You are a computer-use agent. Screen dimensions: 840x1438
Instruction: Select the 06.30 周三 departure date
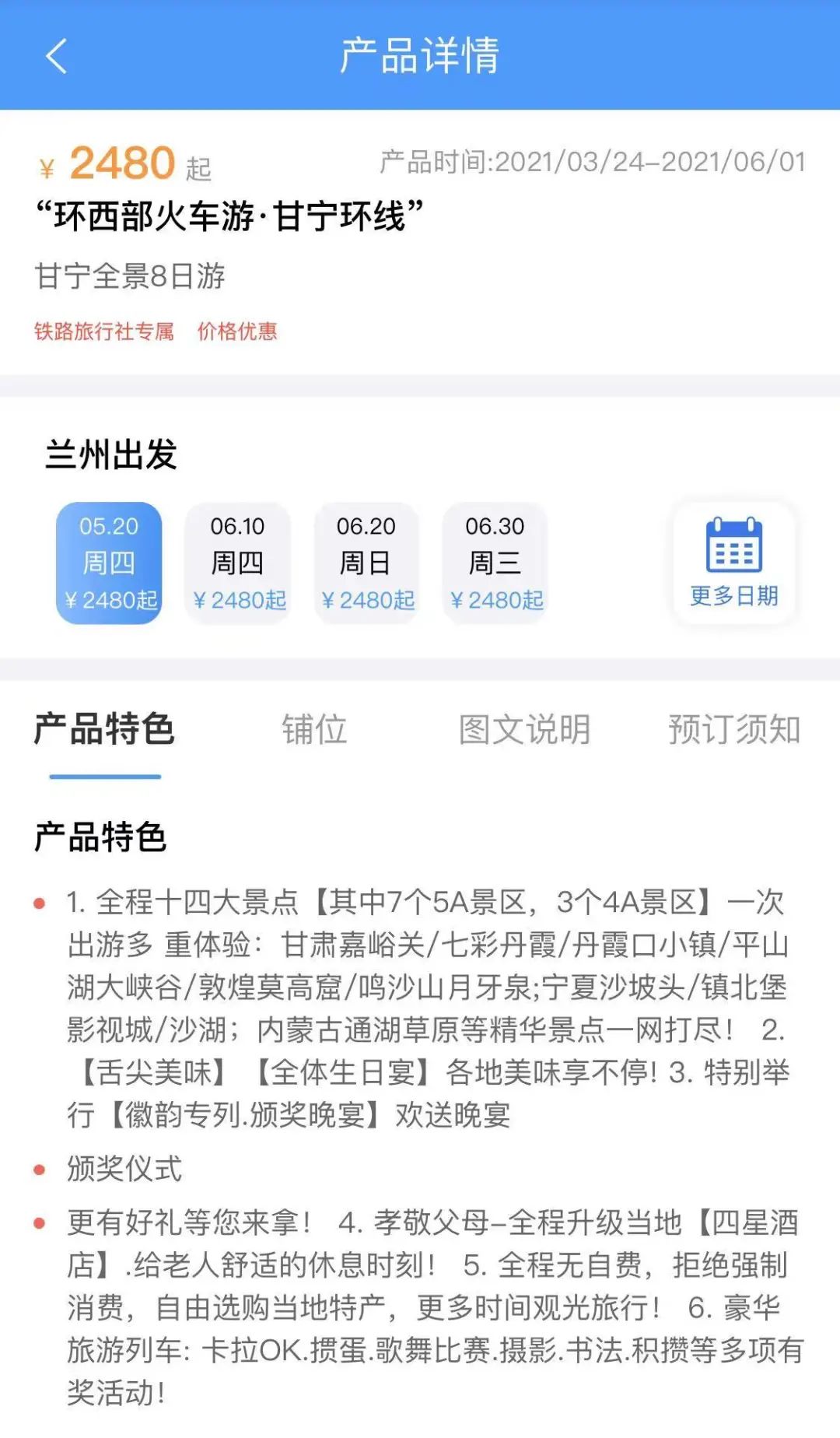495,563
